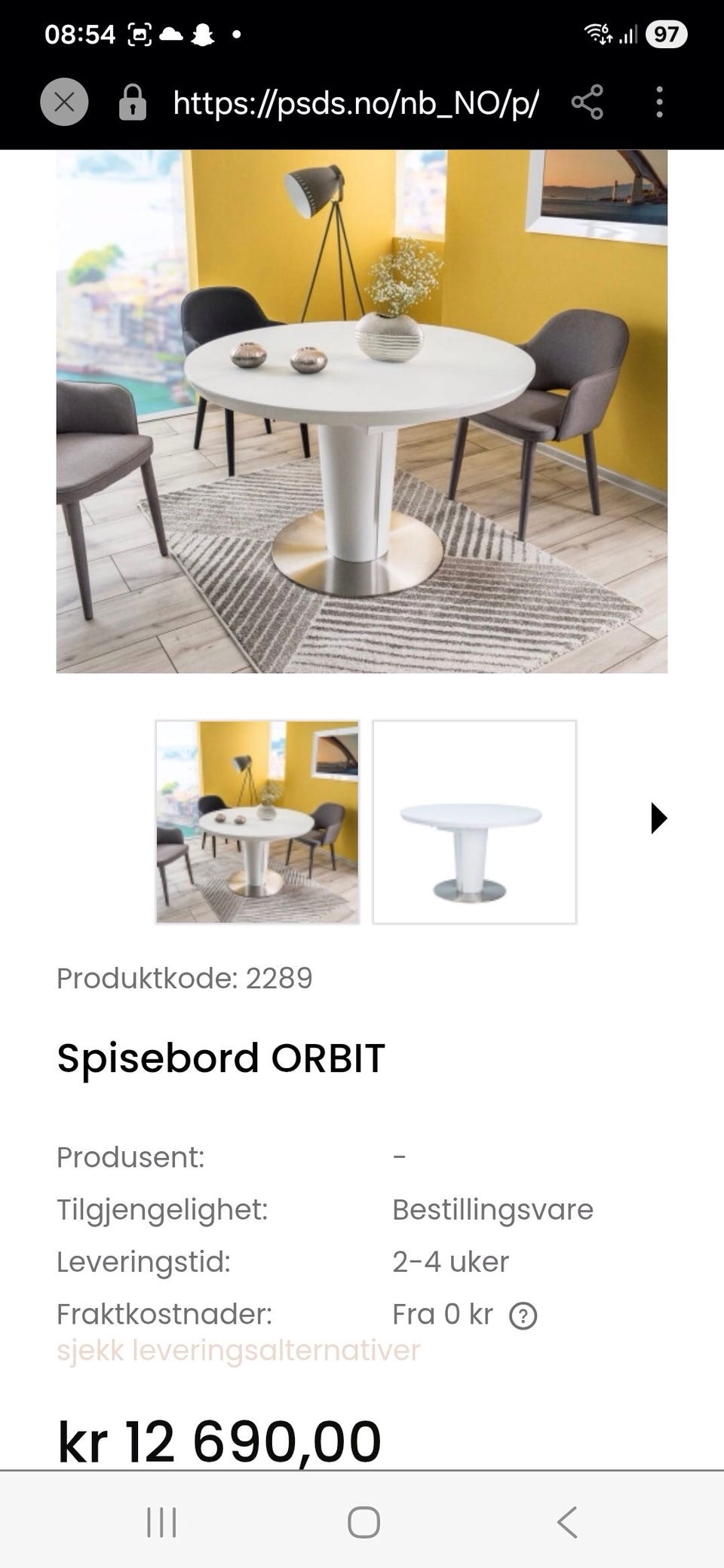Click the price kr 12 690,00
The height and width of the screenshot is (1568, 724).
coord(219,1436)
